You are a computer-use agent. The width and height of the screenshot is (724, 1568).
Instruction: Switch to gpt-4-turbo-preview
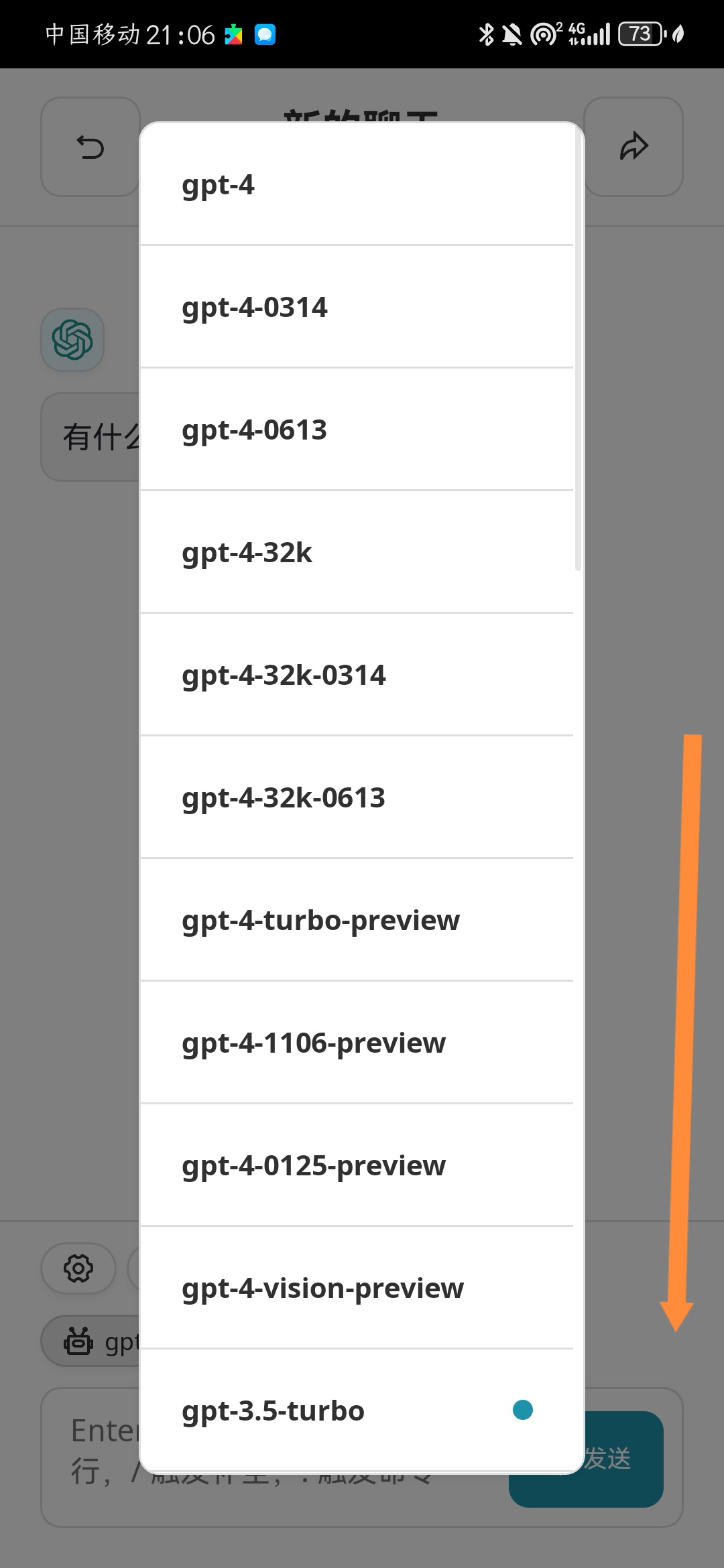coord(357,920)
